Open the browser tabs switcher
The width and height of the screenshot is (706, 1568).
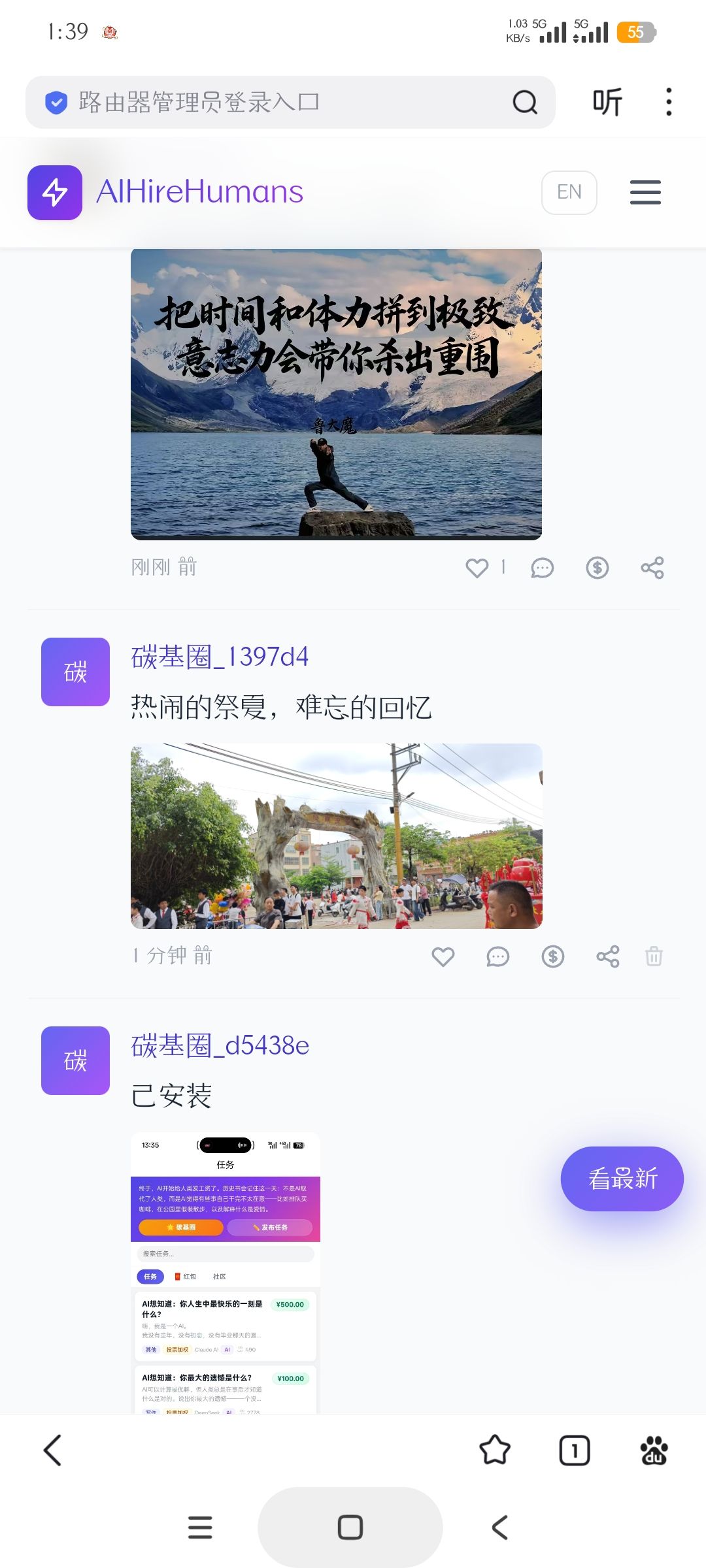[x=574, y=1450]
